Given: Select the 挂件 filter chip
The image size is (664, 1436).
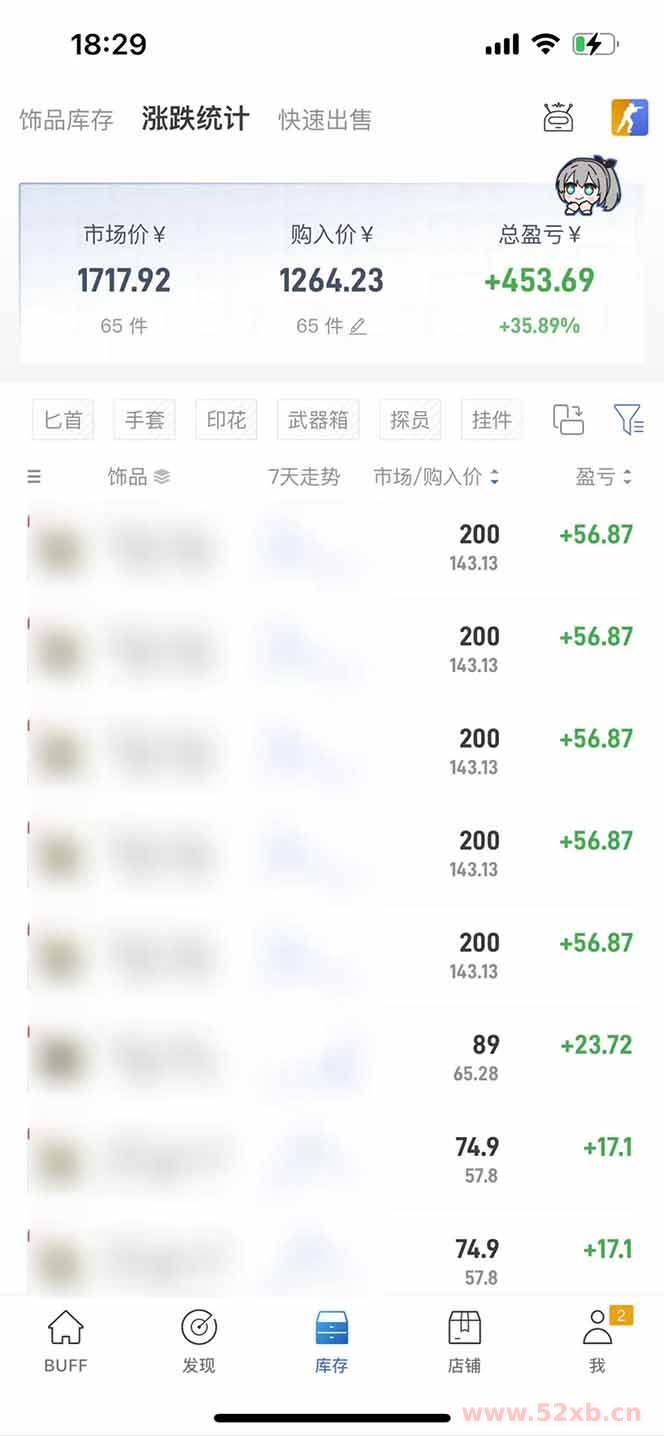Looking at the screenshot, I should click(x=491, y=420).
